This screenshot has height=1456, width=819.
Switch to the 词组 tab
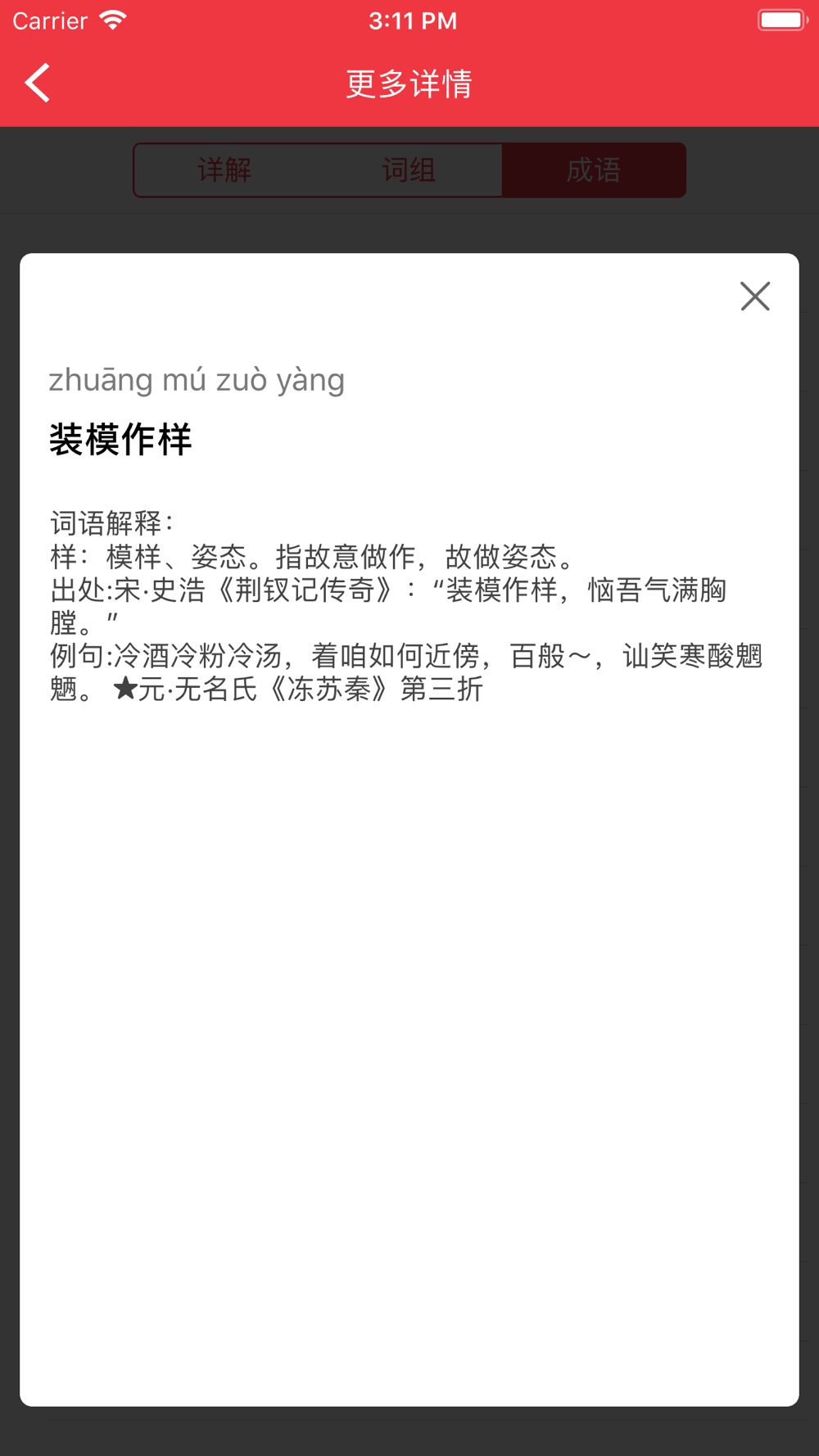click(408, 170)
